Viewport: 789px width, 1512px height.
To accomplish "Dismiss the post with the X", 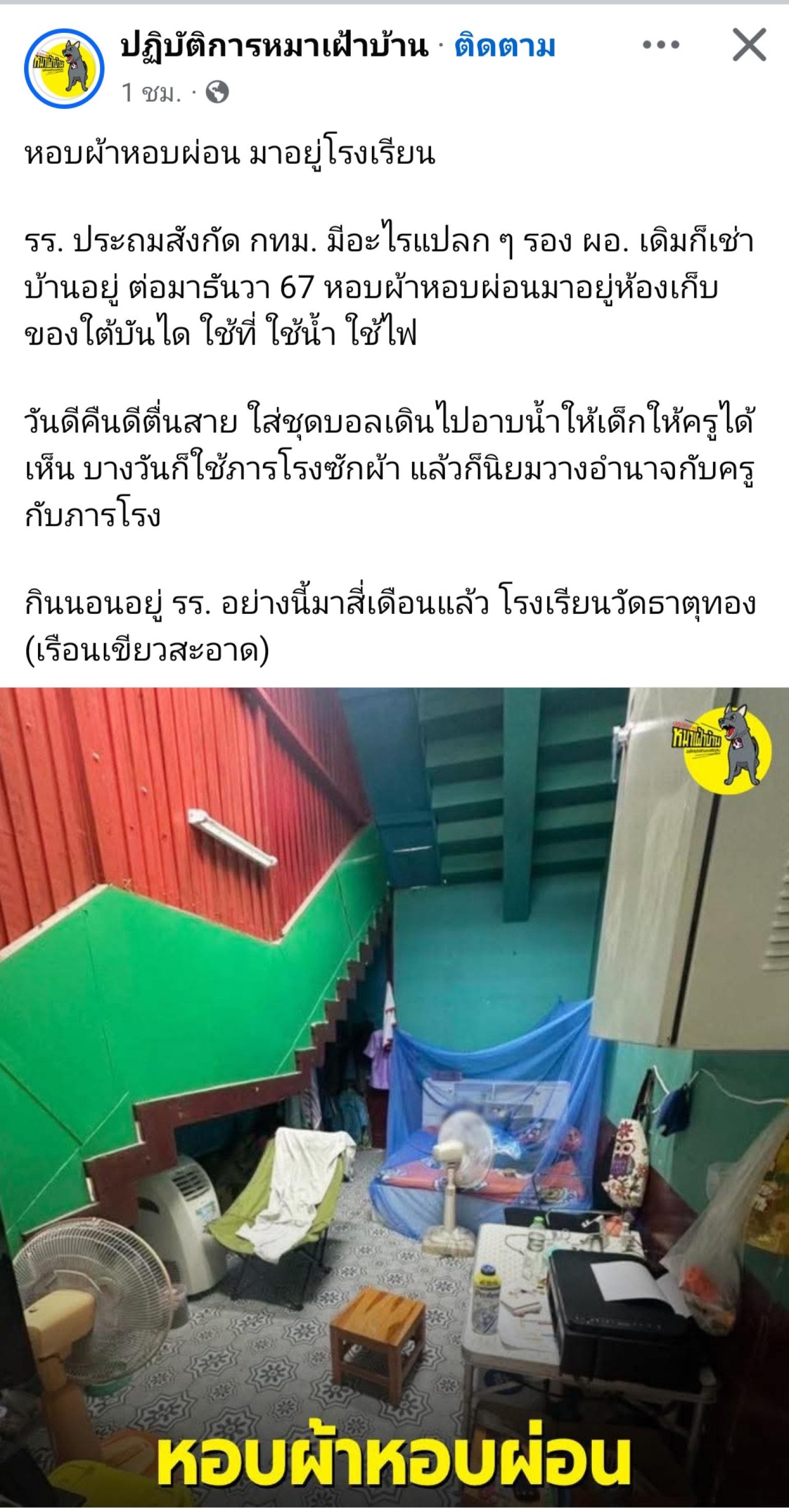I will [x=749, y=45].
